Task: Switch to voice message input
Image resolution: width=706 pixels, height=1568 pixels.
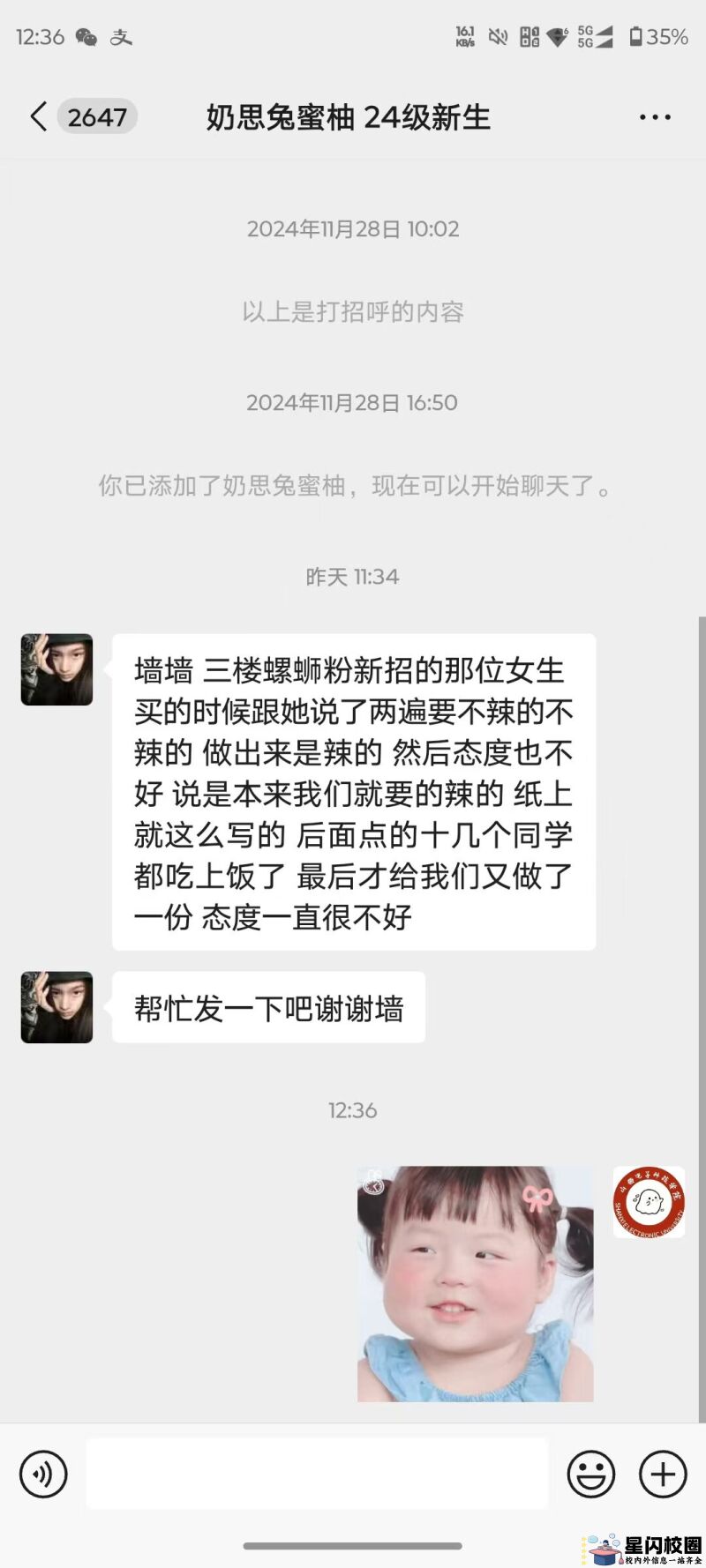Action: tap(43, 1474)
